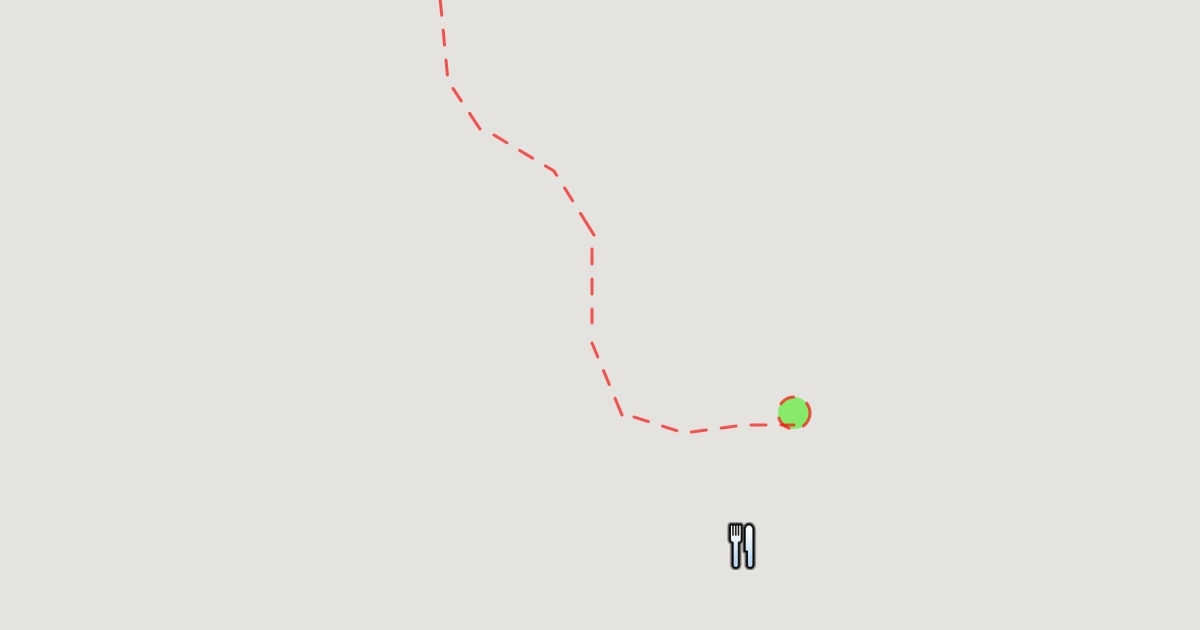Image resolution: width=1200 pixels, height=630 pixels.
Task: Tap the restaurant fork-and-knife marker
Action: 741,546
